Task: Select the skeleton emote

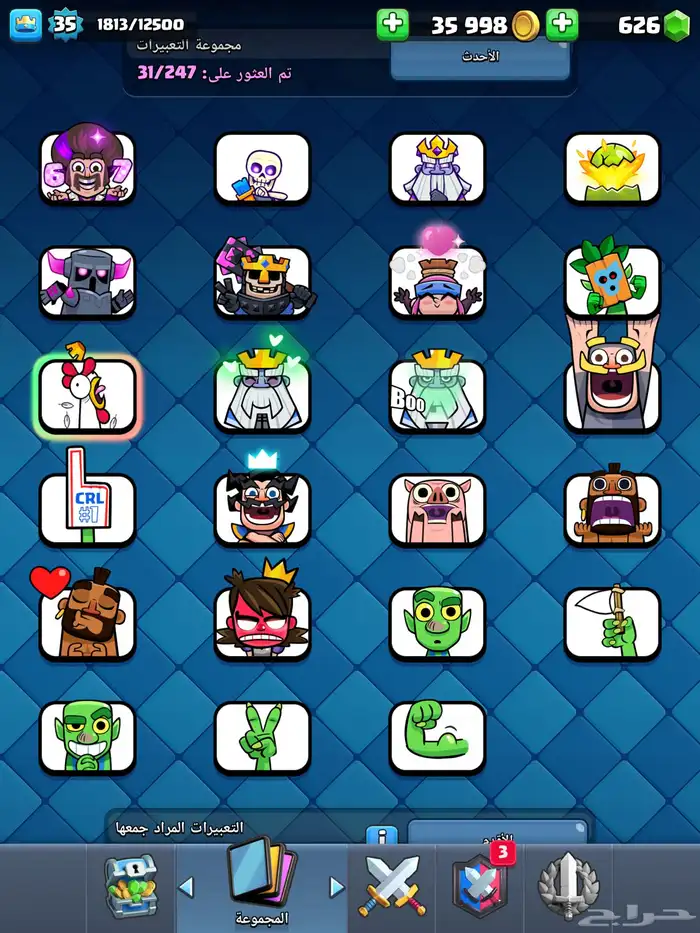Action: pos(262,168)
